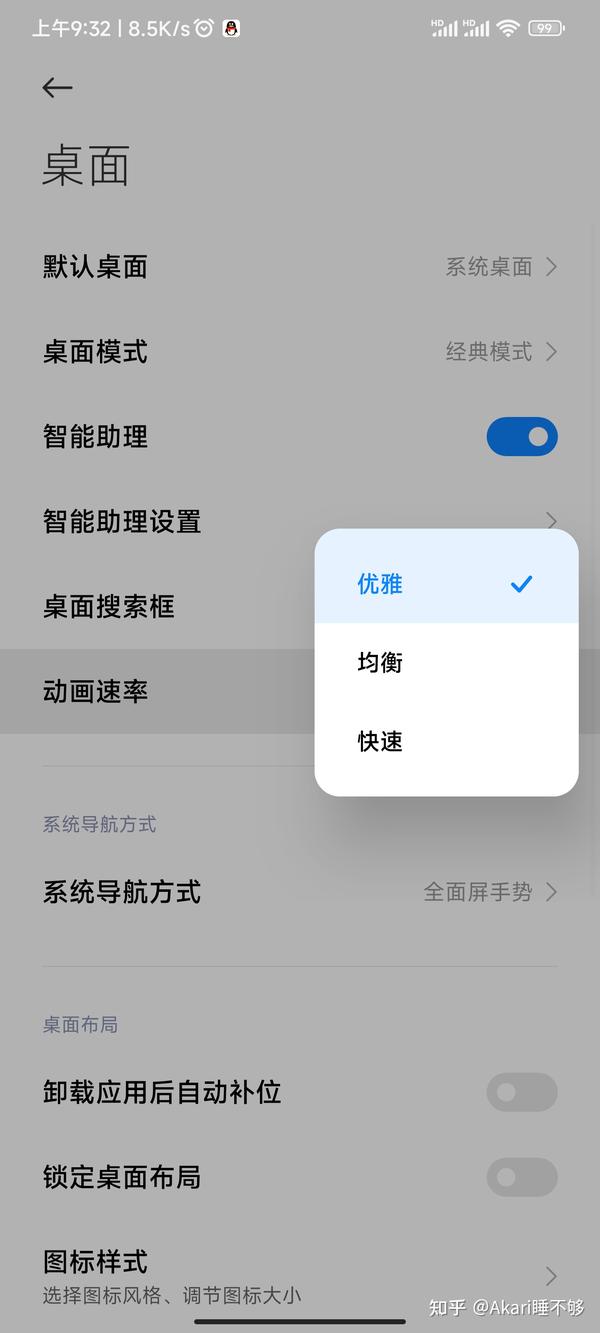Enable 卸载应用后自动补位
The image size is (600, 1333).
[522, 1092]
